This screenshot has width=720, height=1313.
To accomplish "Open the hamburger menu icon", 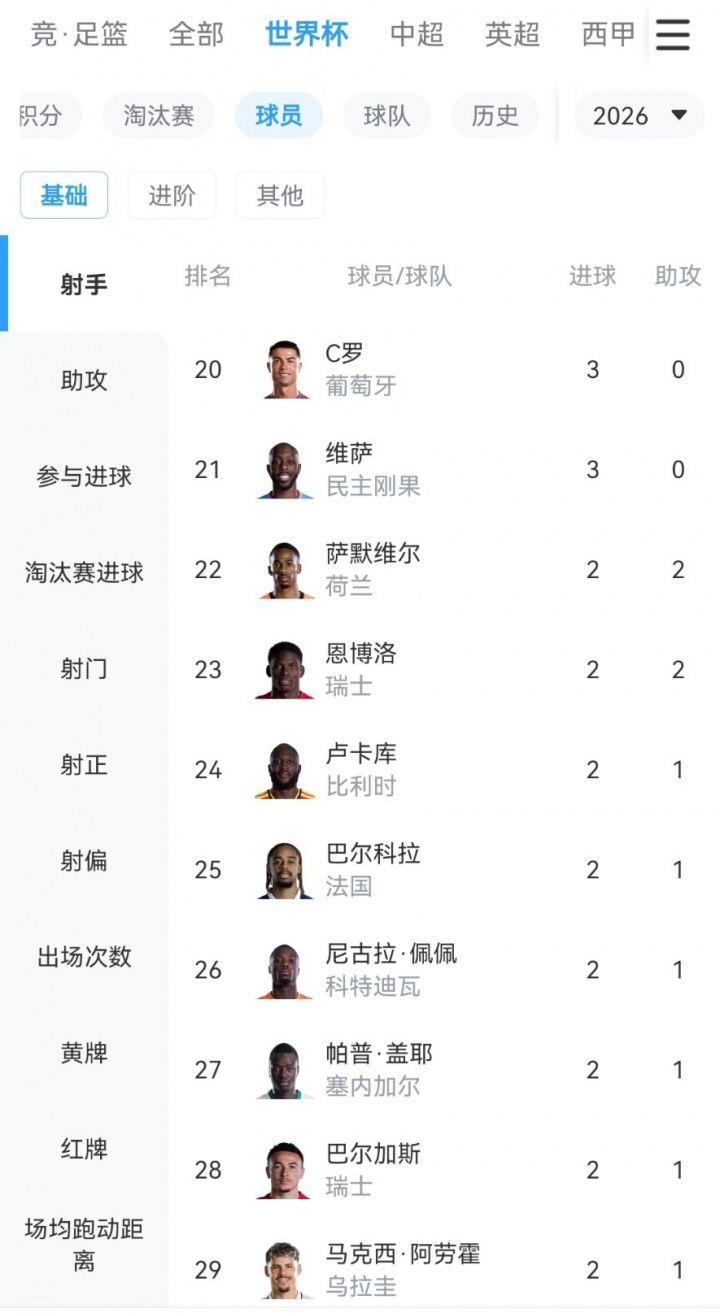I will (672, 35).
